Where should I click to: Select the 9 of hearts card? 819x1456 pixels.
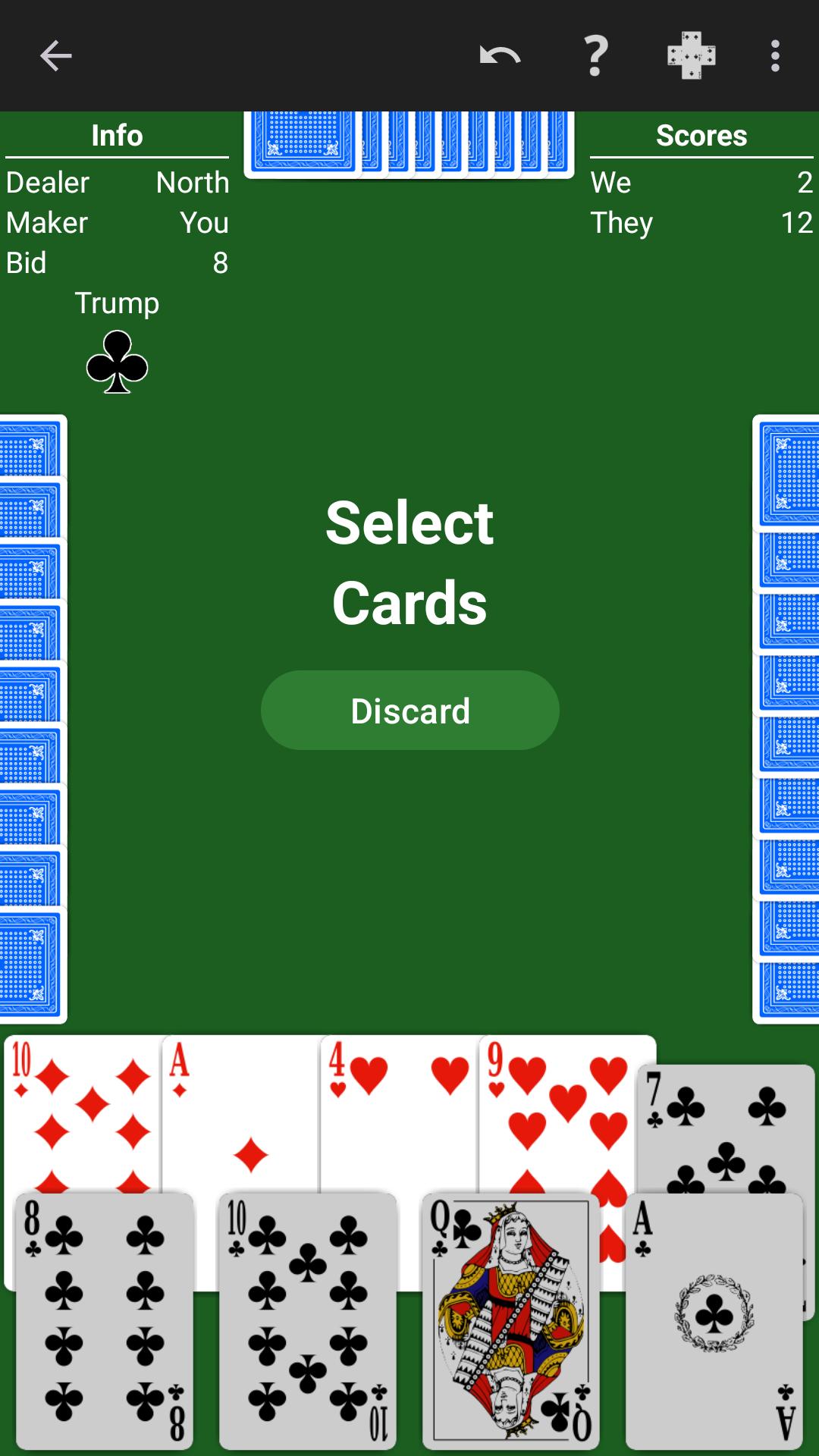[x=557, y=1113]
